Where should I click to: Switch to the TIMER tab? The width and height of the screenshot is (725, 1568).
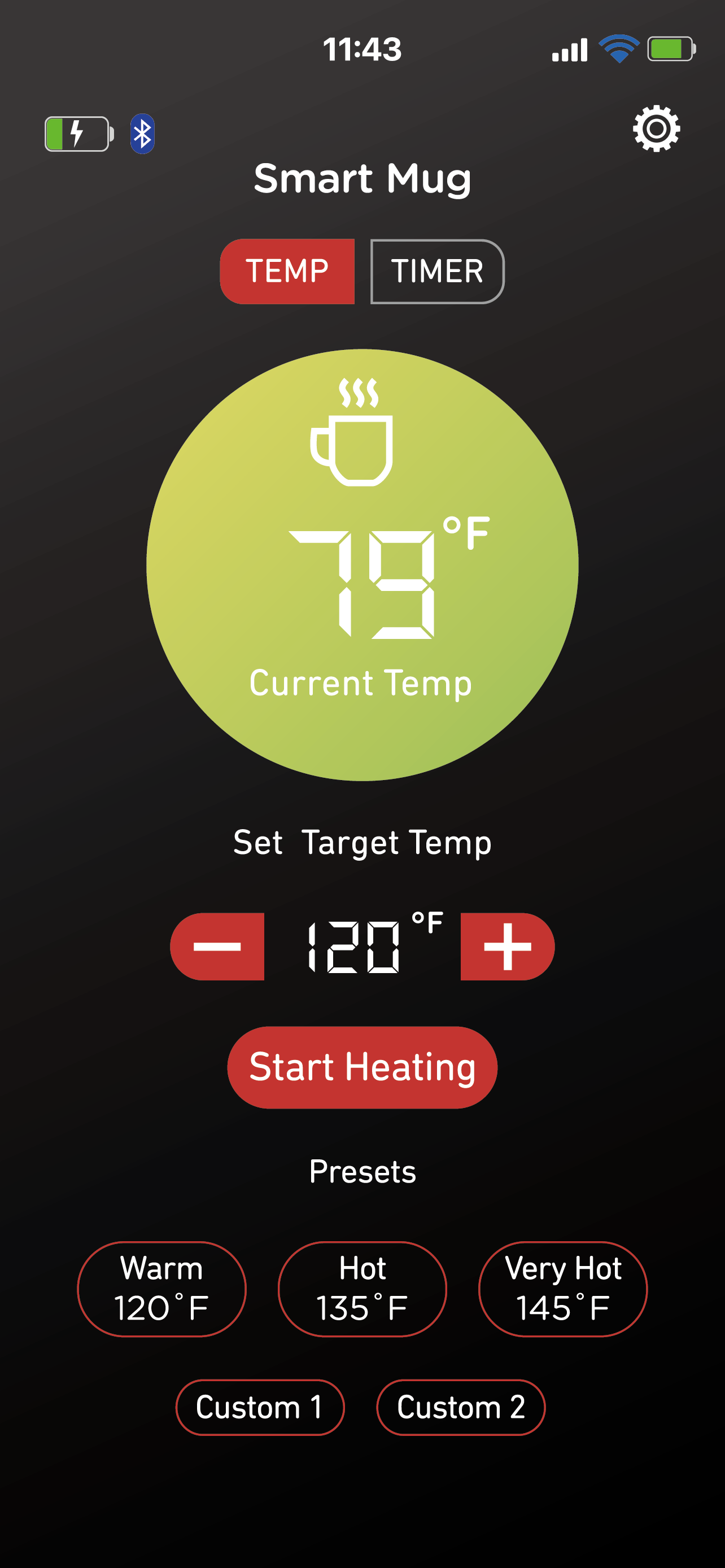[x=437, y=271]
